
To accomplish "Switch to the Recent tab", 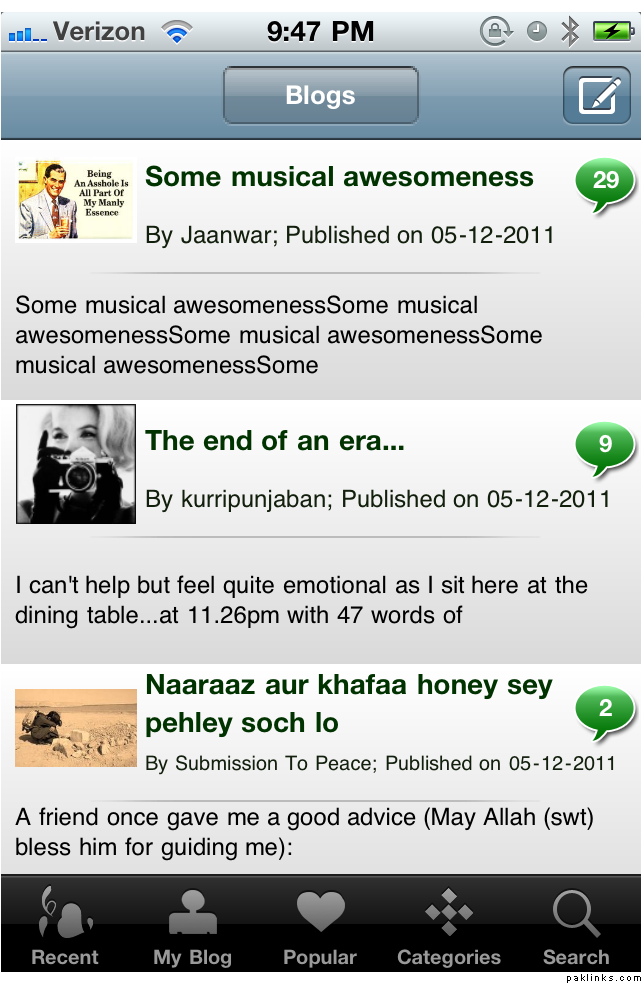I will (65, 929).
